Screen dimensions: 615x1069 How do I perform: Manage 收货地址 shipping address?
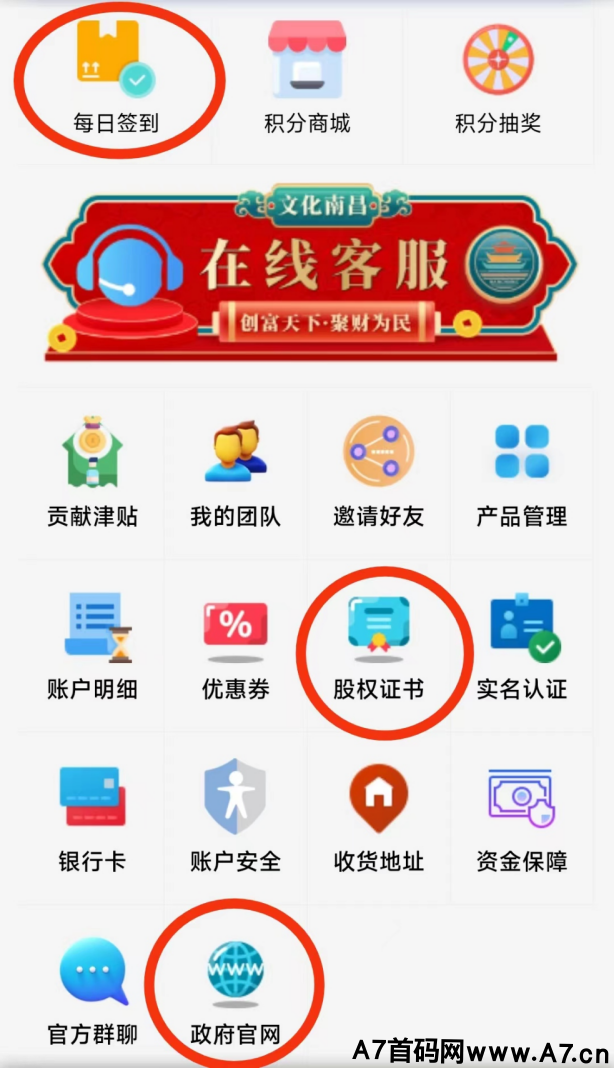click(378, 817)
